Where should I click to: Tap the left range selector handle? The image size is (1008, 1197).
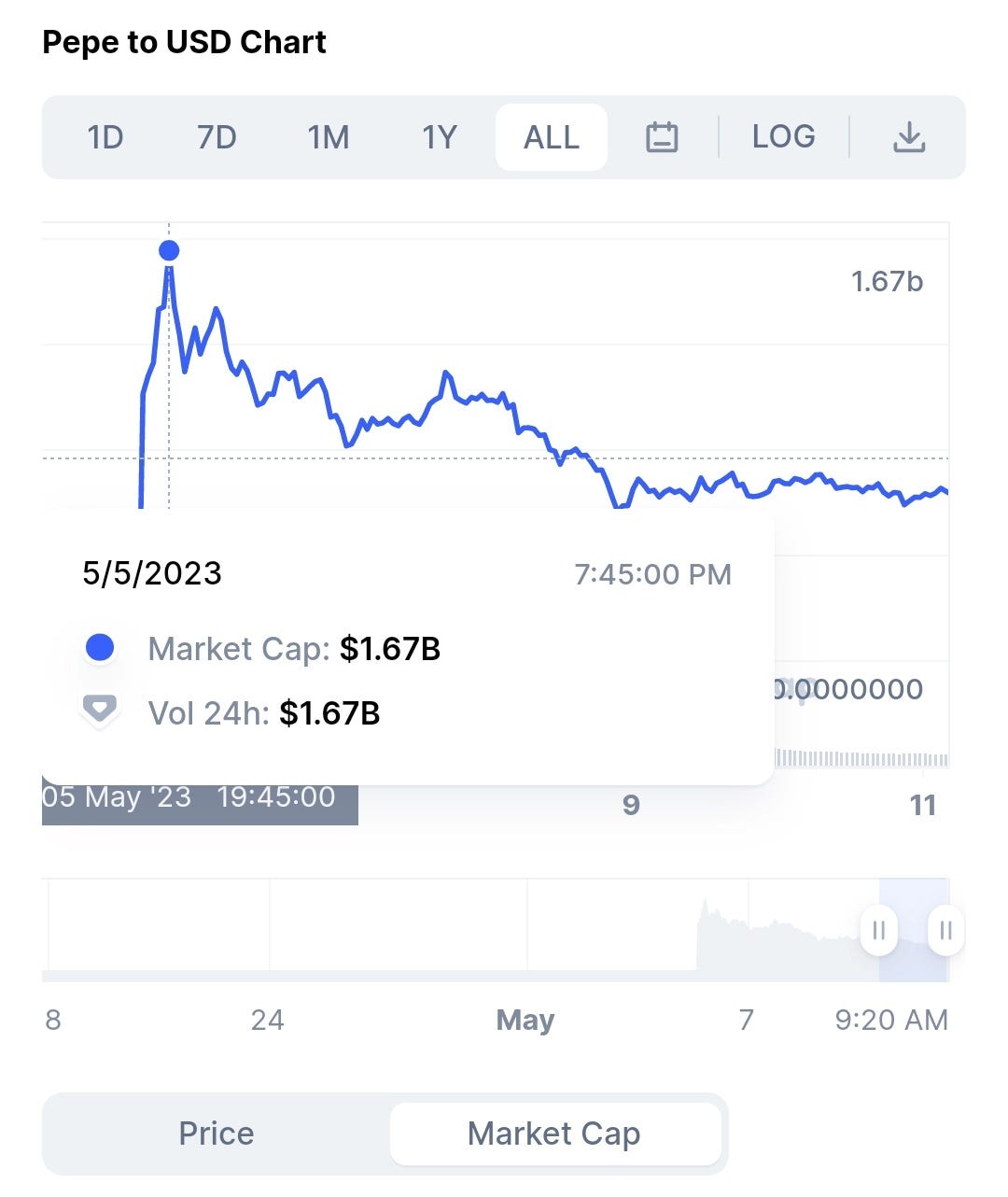[x=878, y=930]
